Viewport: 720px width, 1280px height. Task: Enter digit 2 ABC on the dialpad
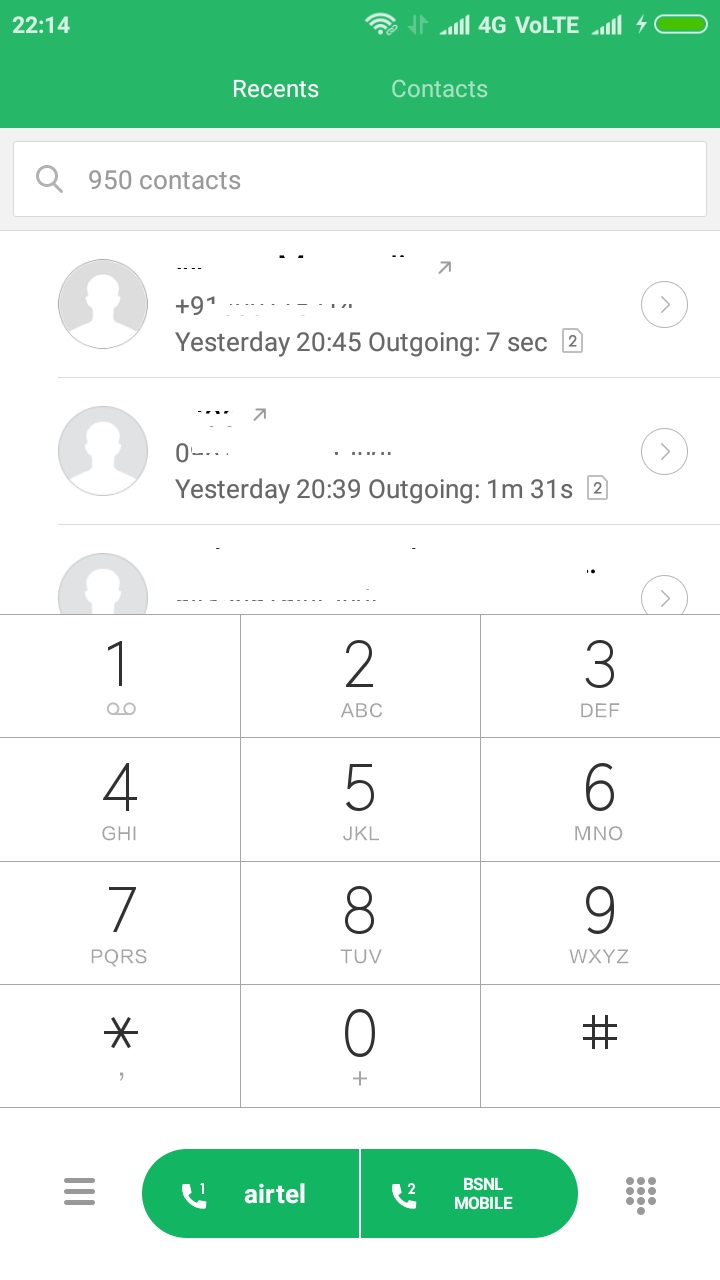360,677
